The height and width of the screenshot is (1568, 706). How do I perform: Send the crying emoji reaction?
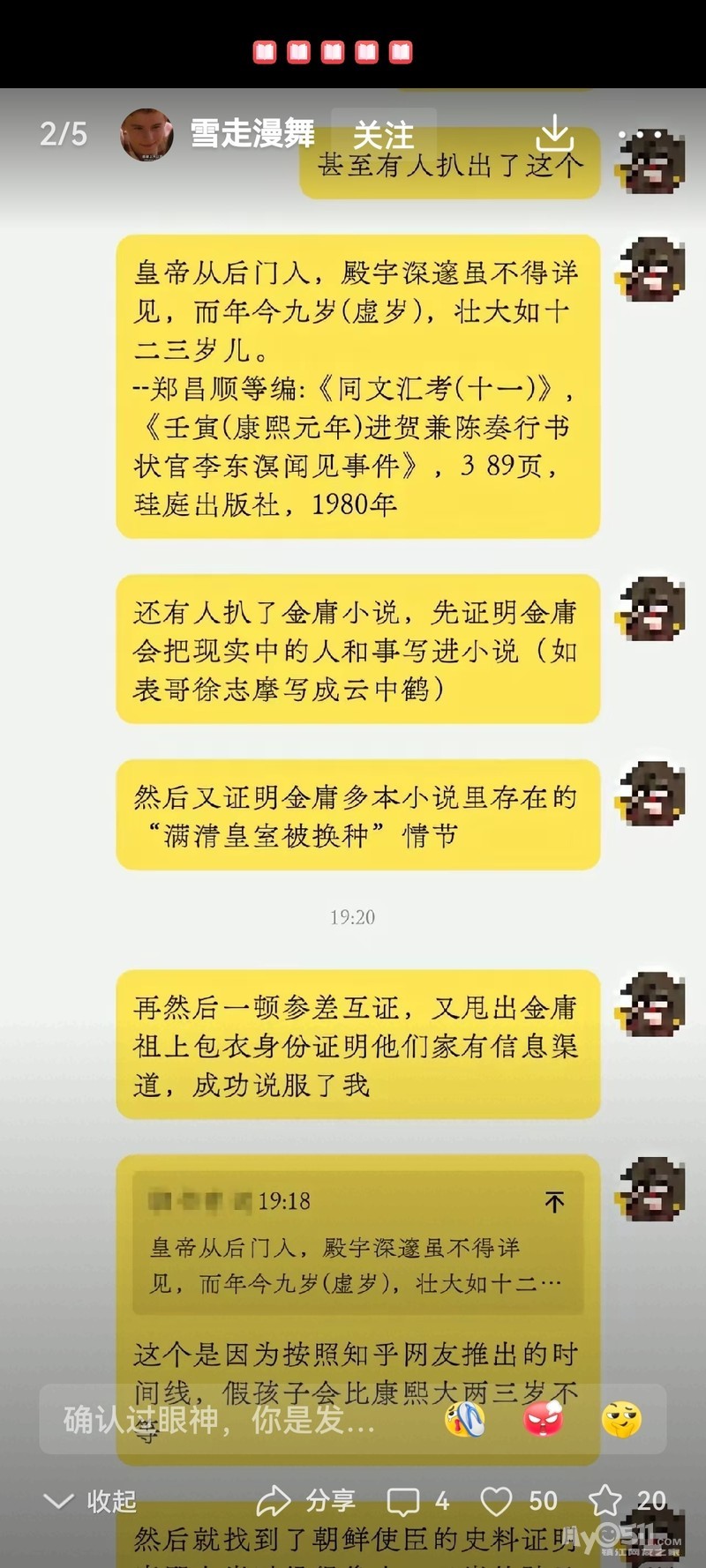[x=465, y=1419]
